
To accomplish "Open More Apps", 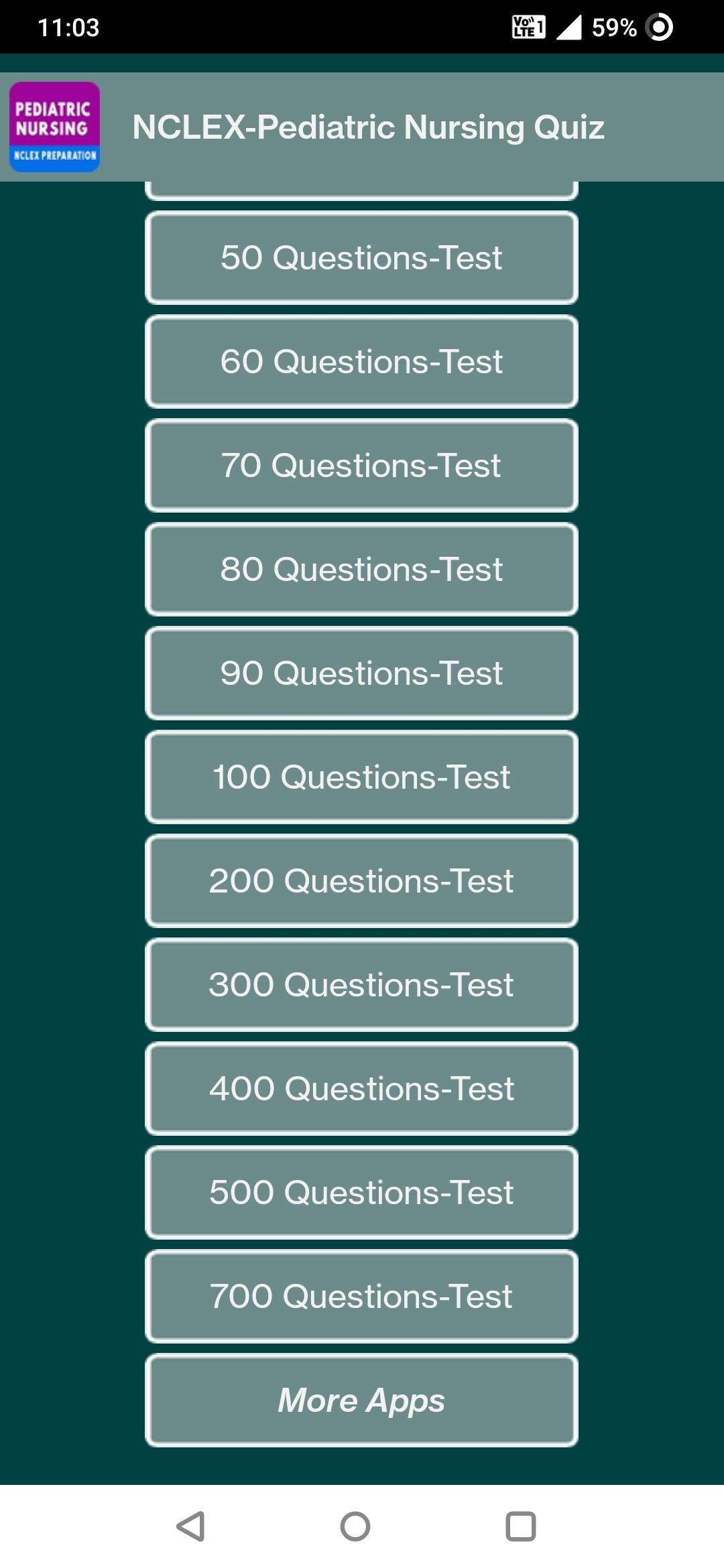I will (x=361, y=1400).
